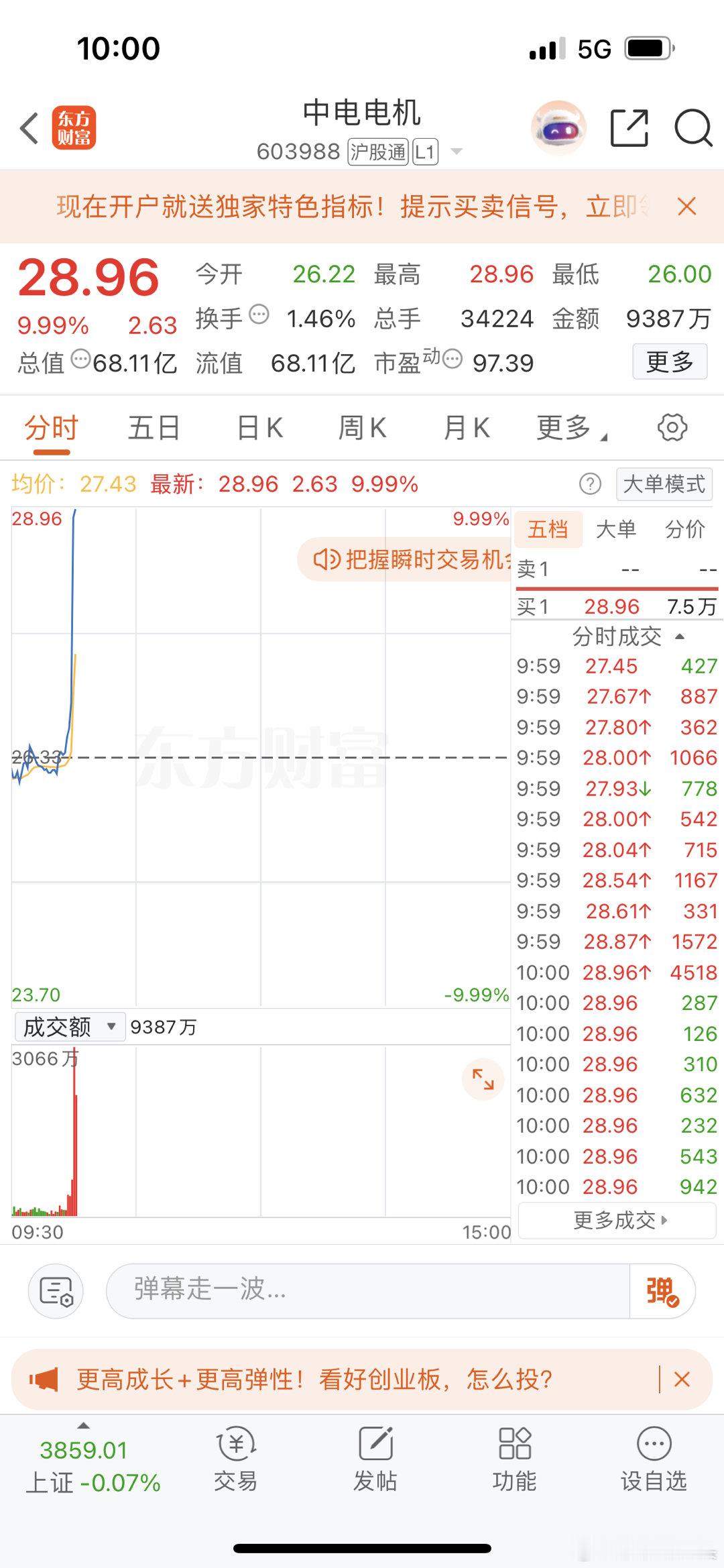This screenshot has height=1568, width=724.
Task: Tap 更多 button beside market data
Action: pyautogui.click(x=669, y=362)
